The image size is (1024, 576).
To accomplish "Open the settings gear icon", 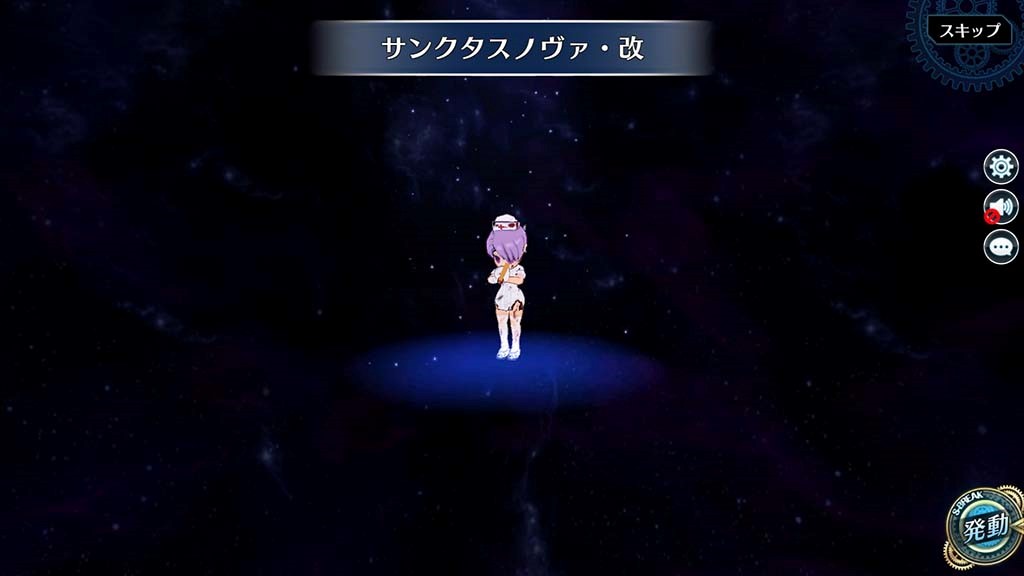I will [1001, 167].
